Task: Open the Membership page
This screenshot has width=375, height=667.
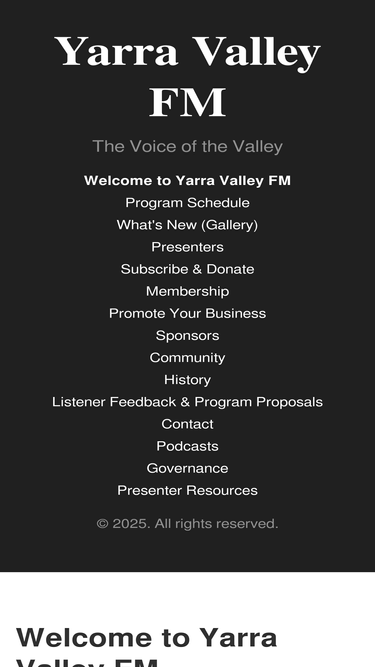Action: [x=188, y=291]
